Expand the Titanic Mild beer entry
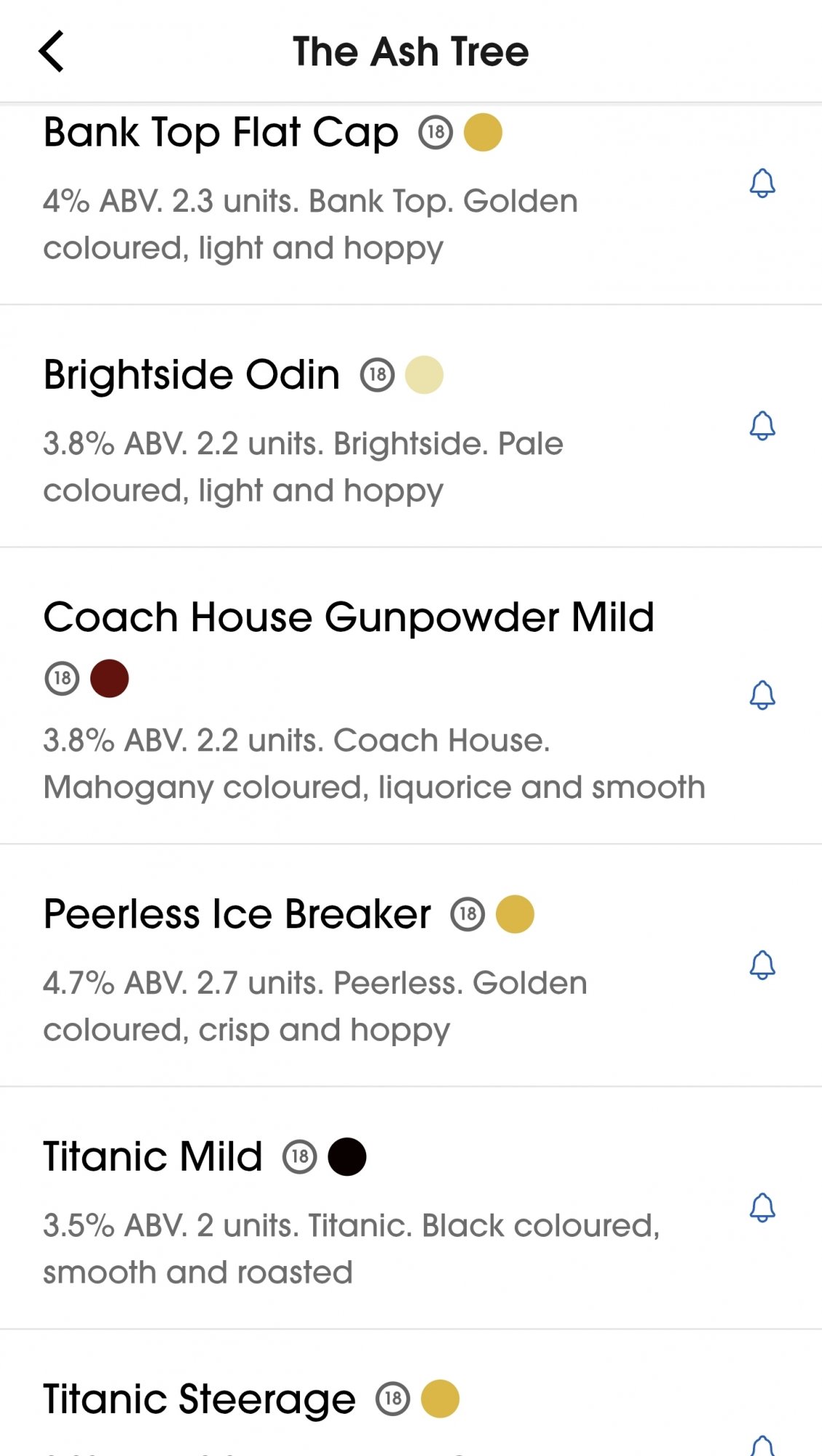The image size is (822, 1456). (151, 1156)
